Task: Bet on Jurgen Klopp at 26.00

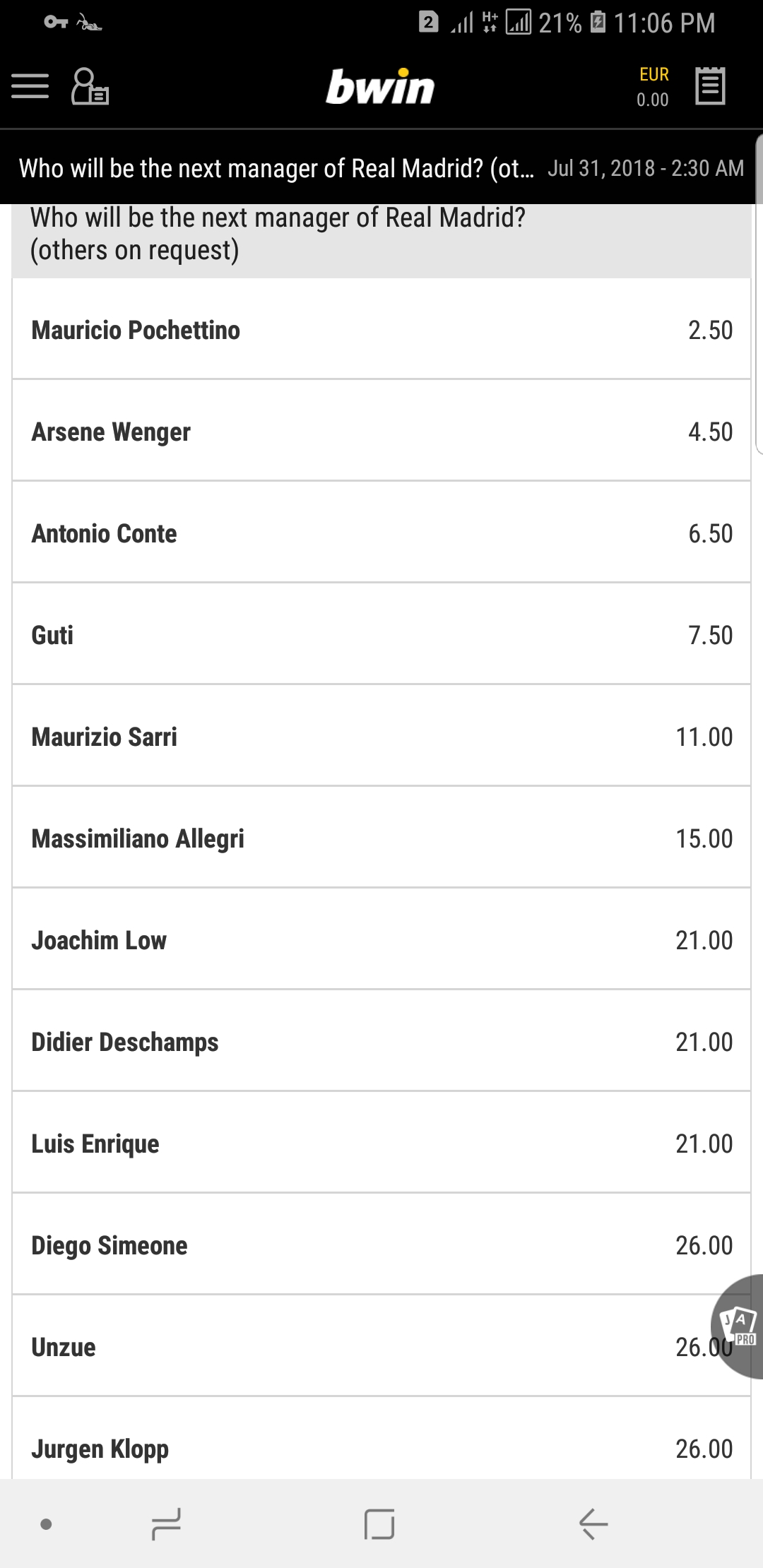Action: coord(381,1439)
